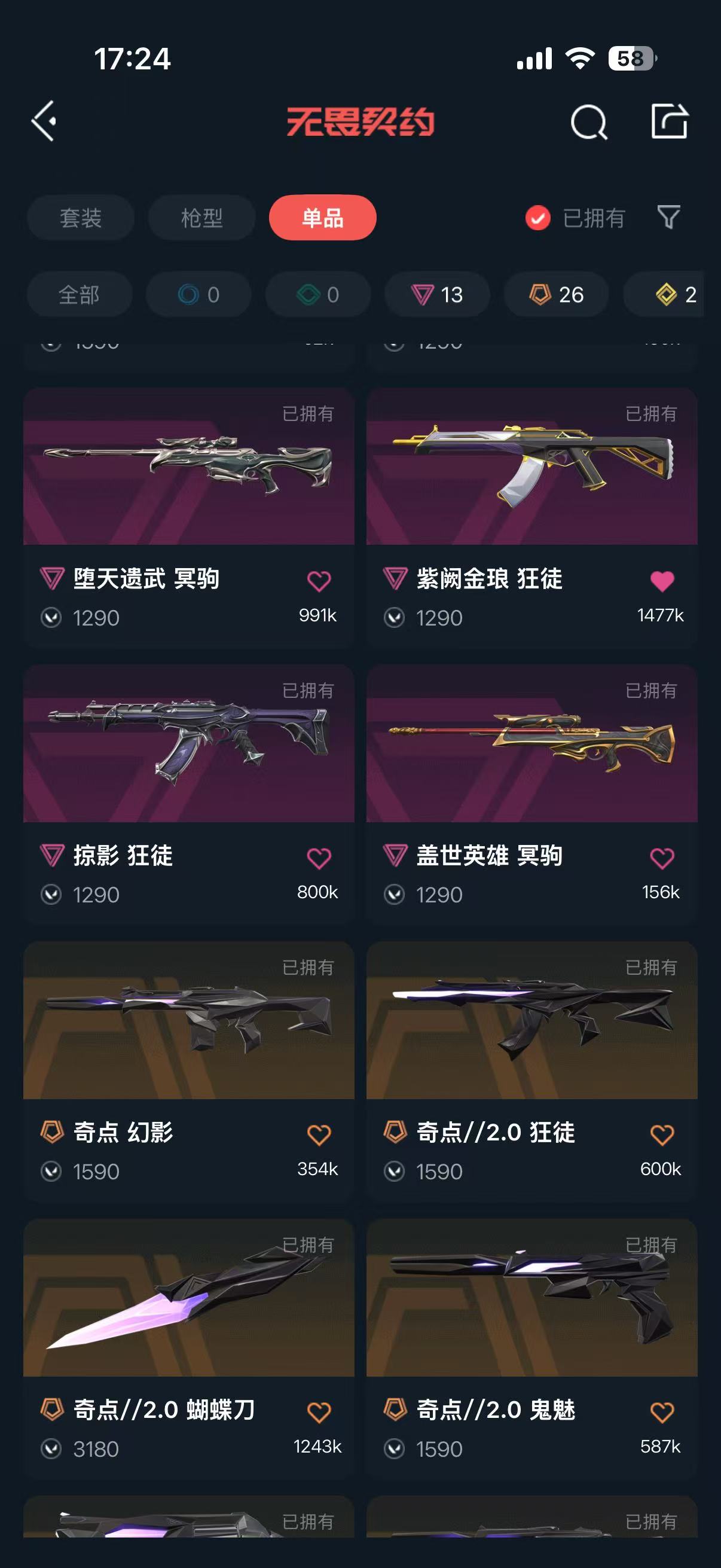
Task: Favorite the 奇点//2.0 狂徒 skin
Action: pyautogui.click(x=662, y=1135)
